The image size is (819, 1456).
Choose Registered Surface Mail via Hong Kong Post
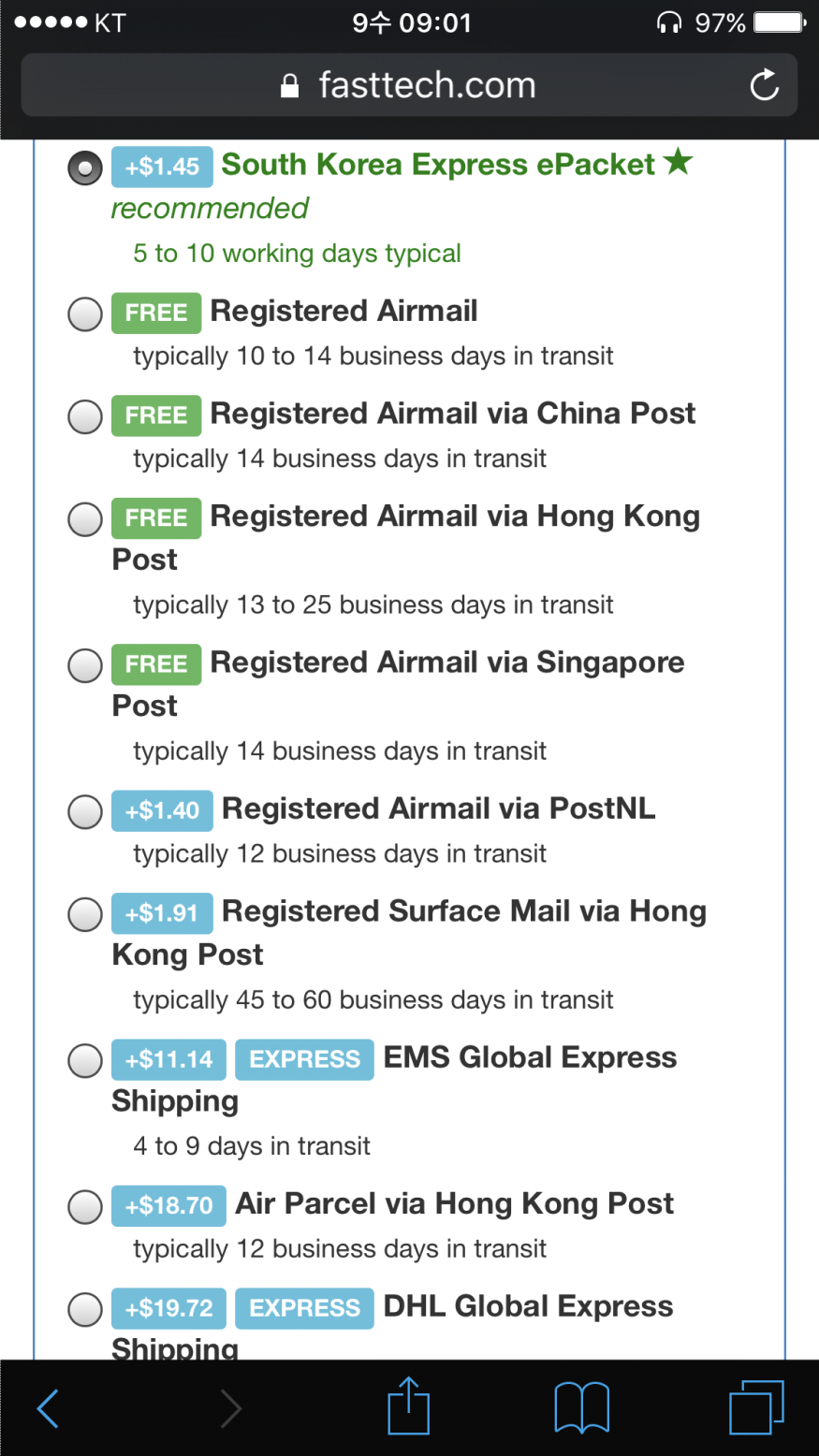coord(85,915)
